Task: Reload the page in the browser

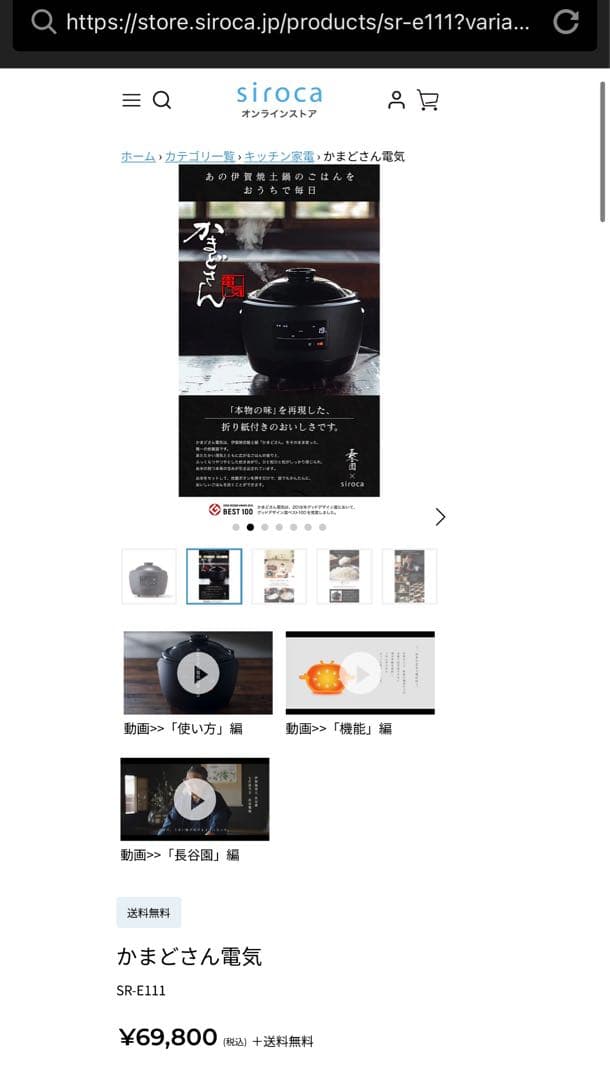Action: pos(566,22)
